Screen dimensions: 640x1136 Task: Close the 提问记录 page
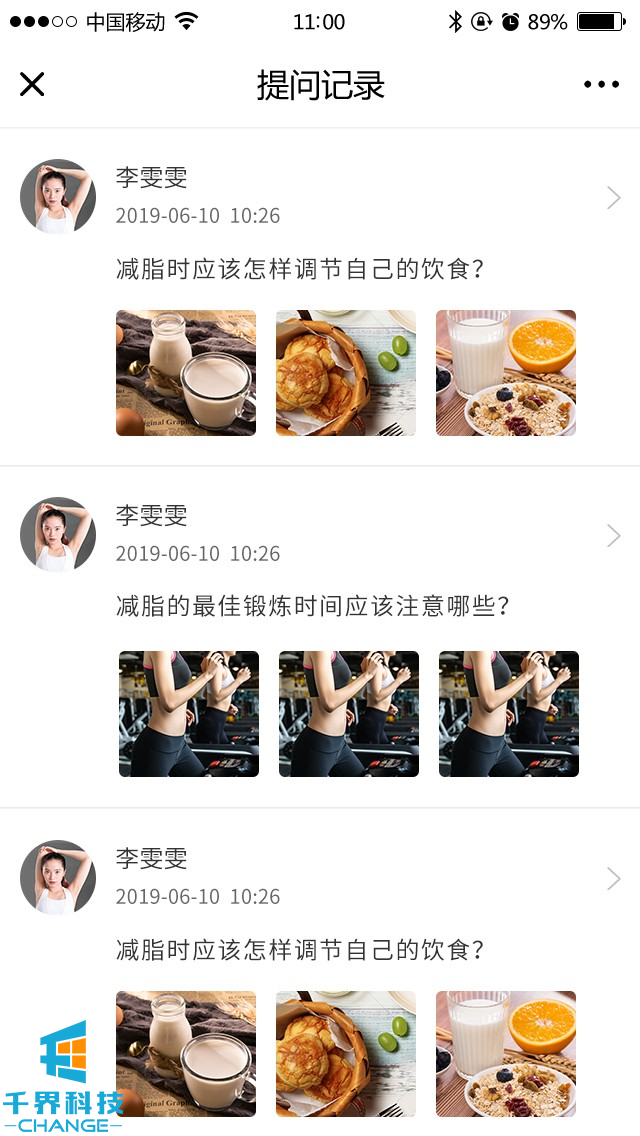(32, 84)
